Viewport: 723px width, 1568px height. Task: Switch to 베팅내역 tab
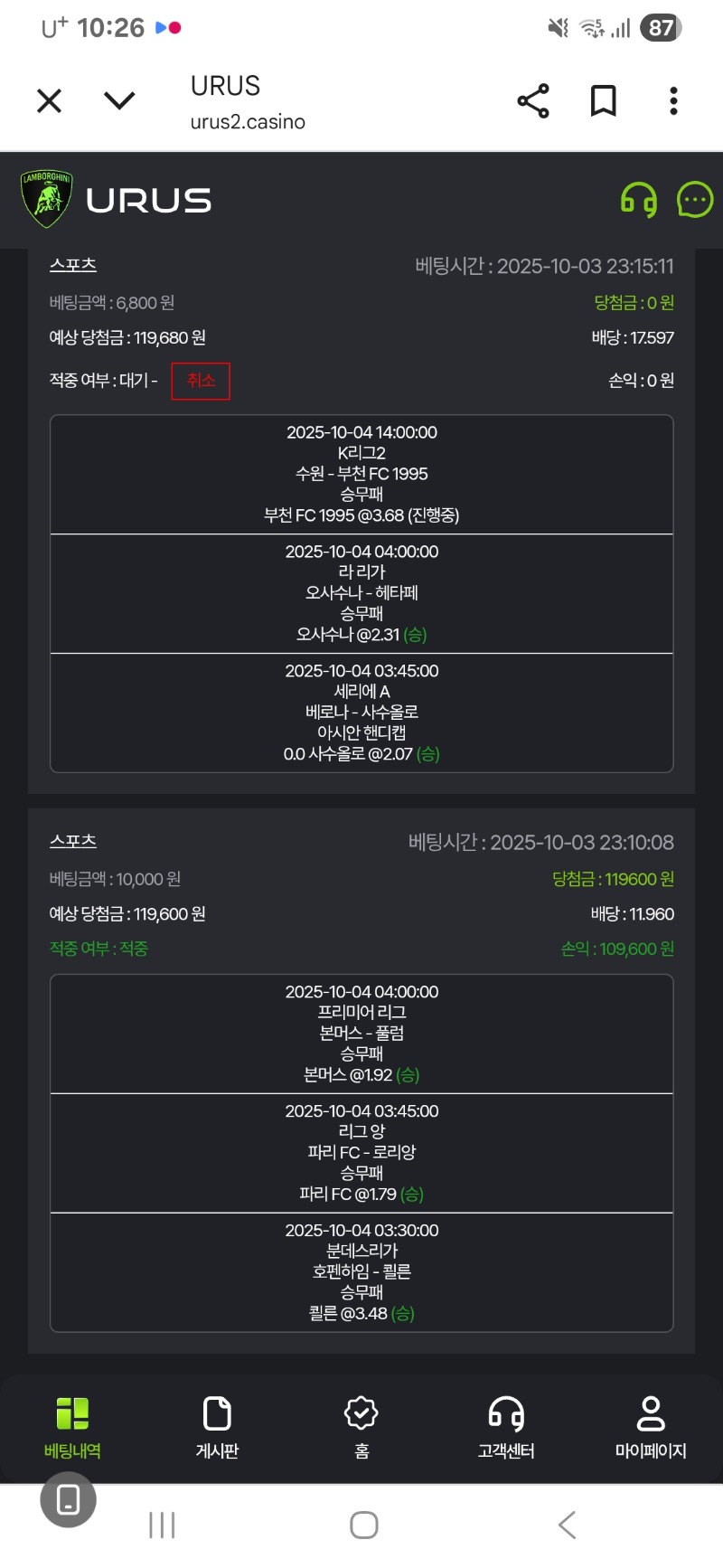click(x=72, y=1428)
